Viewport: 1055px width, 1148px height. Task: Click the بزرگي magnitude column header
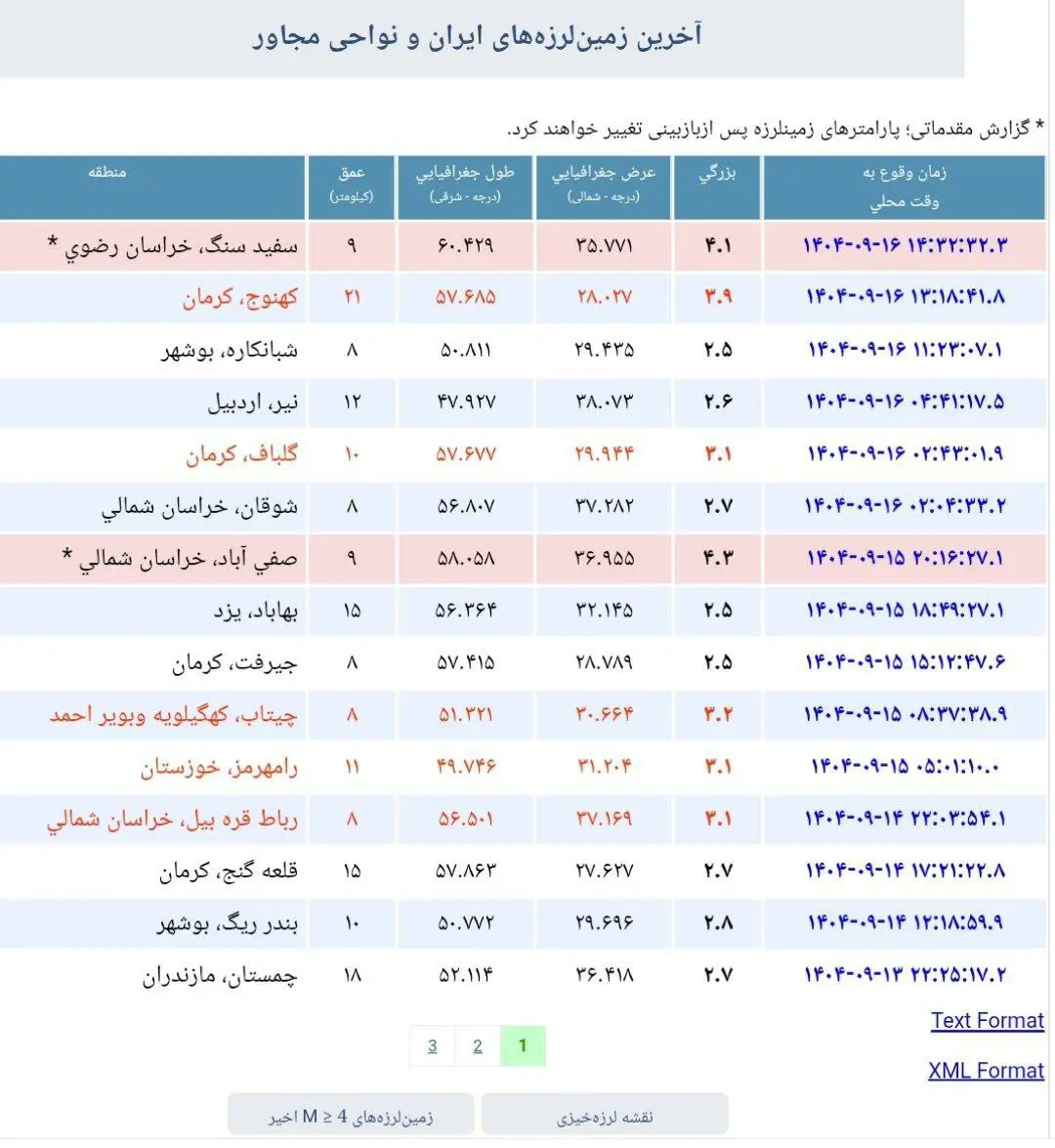[718, 187]
